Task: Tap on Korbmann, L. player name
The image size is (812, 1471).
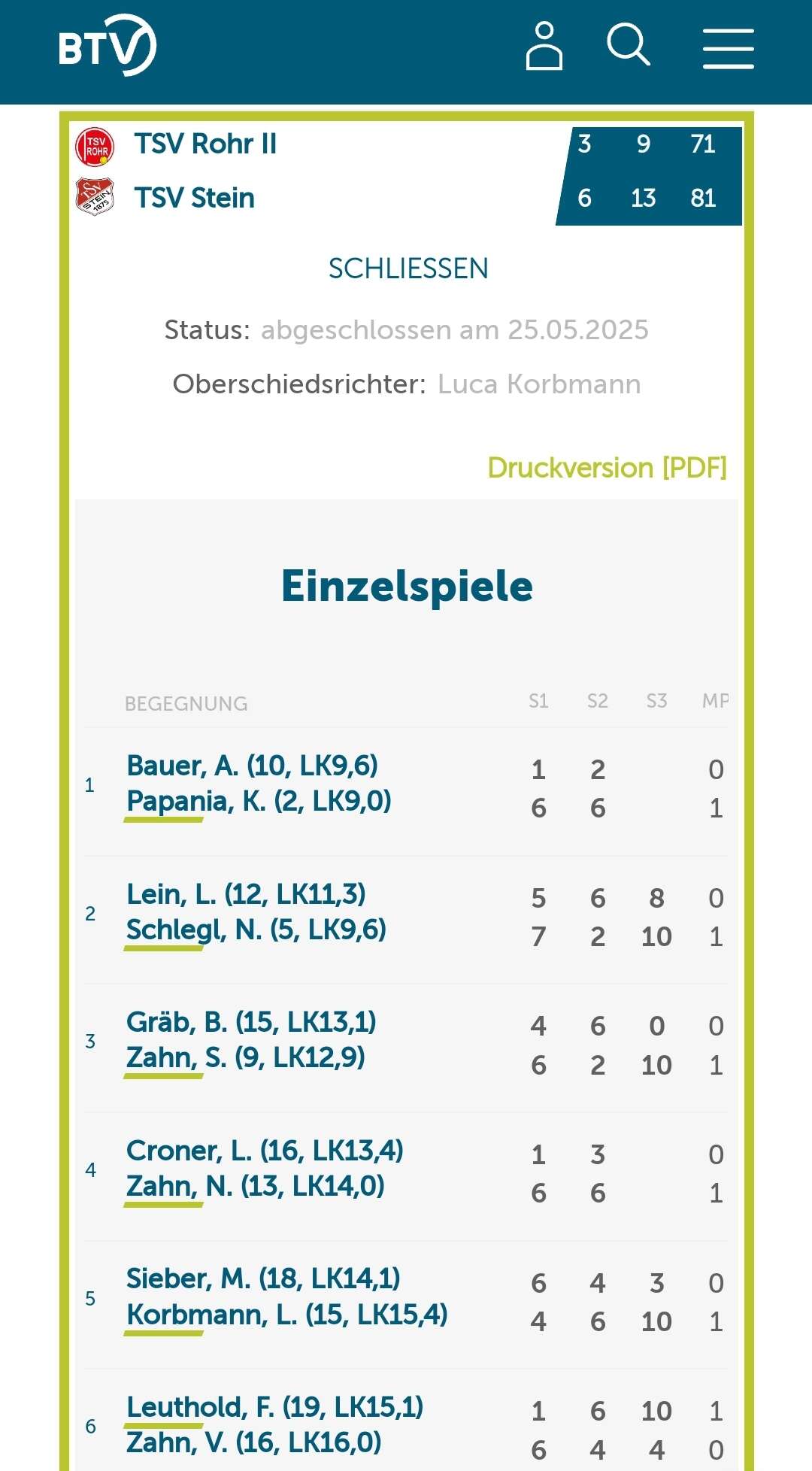Action: [x=286, y=1315]
